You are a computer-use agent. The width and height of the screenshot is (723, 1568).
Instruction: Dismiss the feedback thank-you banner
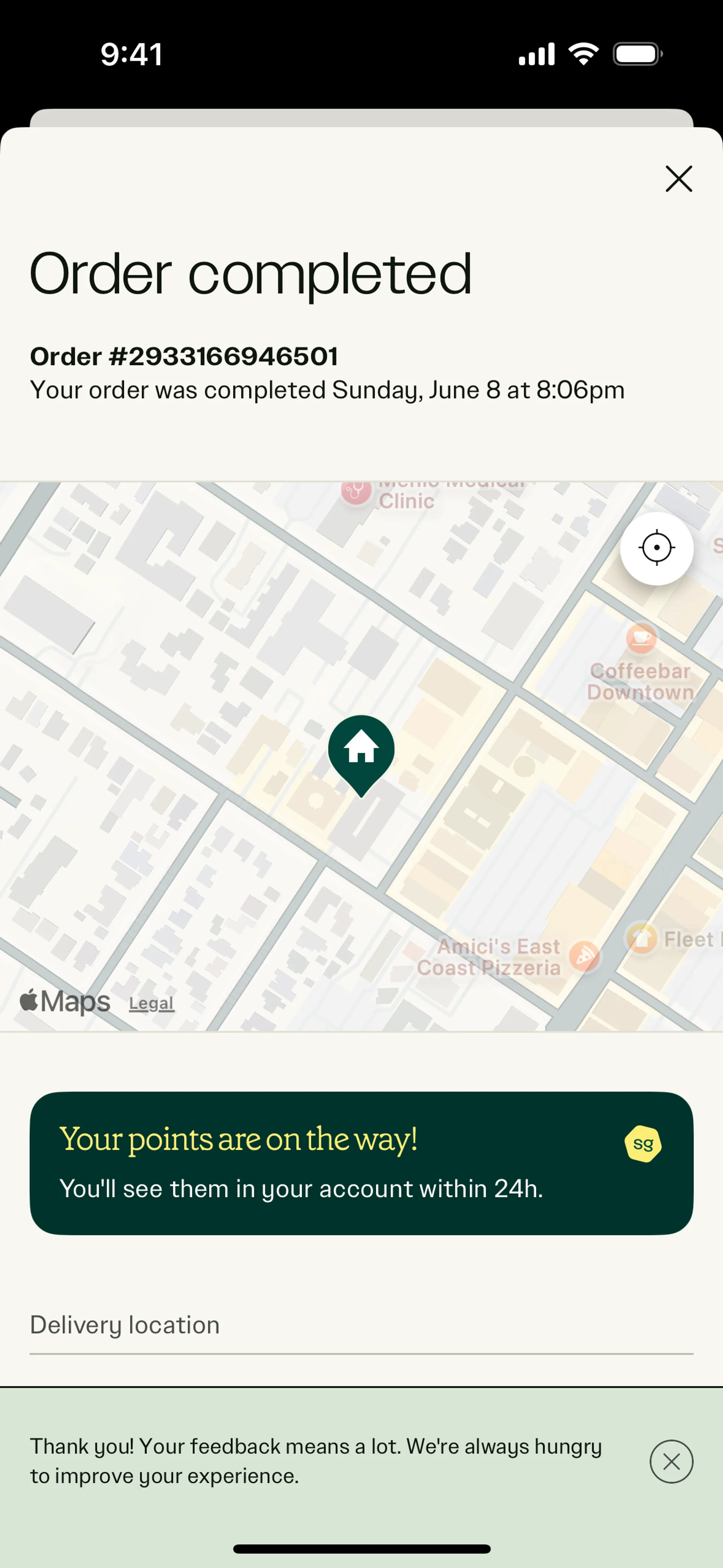(671, 1461)
